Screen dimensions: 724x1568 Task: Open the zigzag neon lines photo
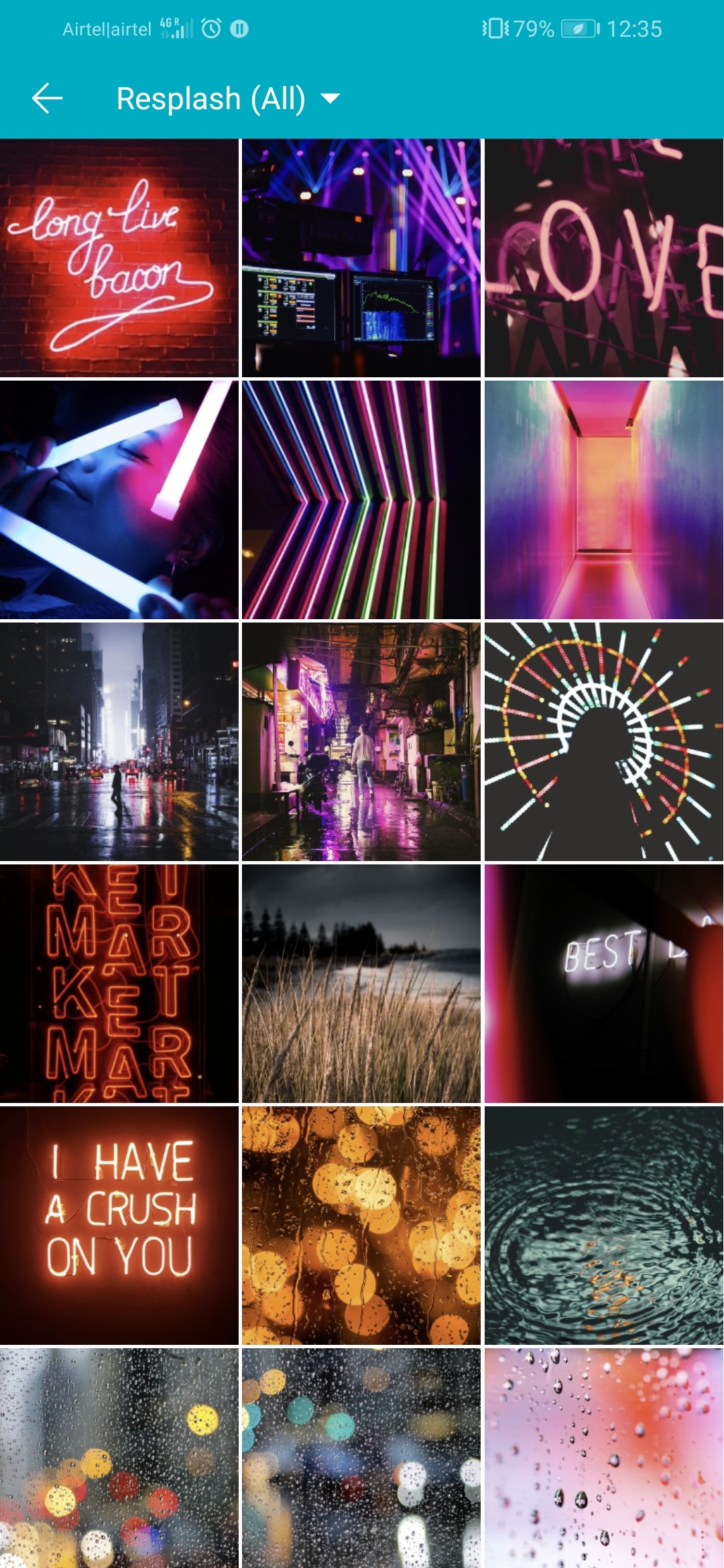[361, 500]
